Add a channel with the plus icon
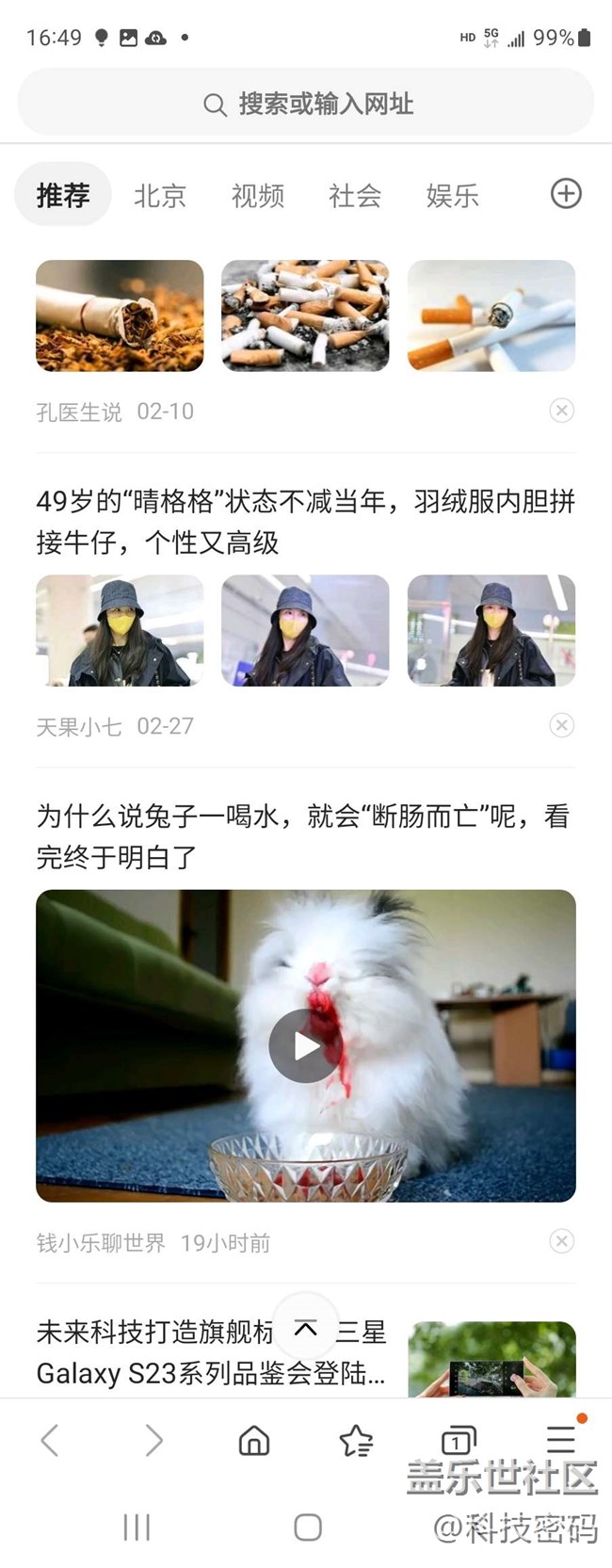The width and height of the screenshot is (612, 1568). [x=566, y=194]
